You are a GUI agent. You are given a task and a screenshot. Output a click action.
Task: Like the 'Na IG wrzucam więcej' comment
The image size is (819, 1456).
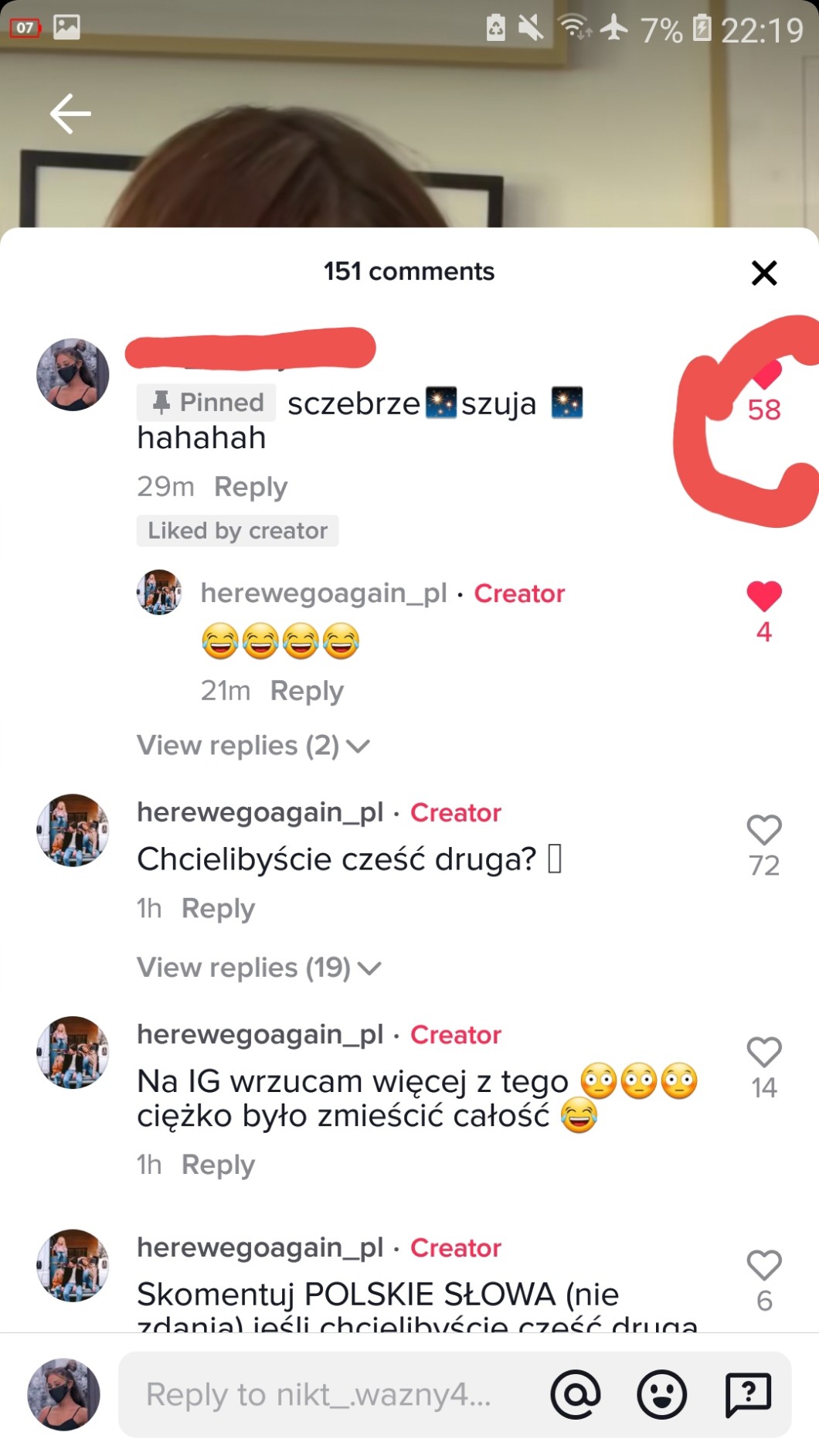click(764, 1052)
